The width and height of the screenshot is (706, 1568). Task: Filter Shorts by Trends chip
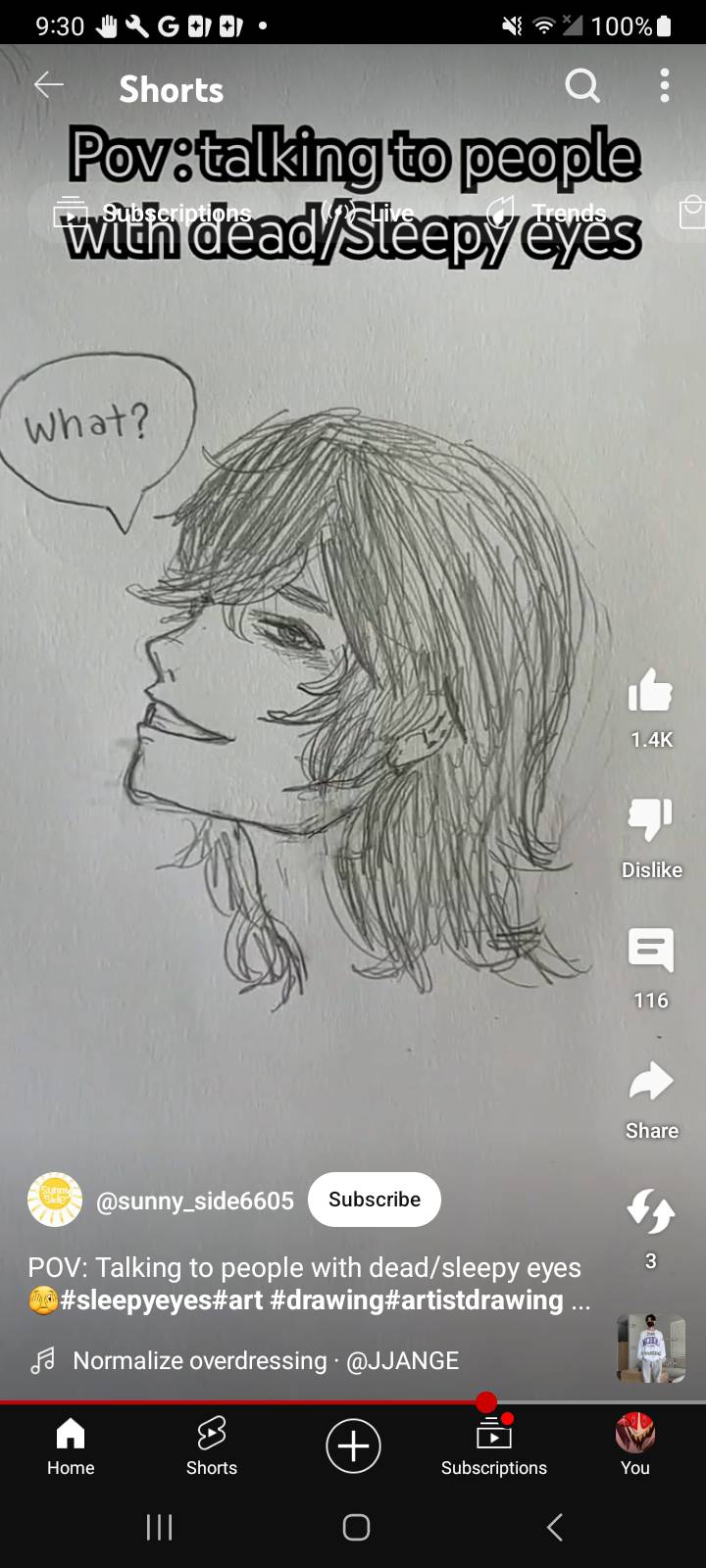pos(547,213)
